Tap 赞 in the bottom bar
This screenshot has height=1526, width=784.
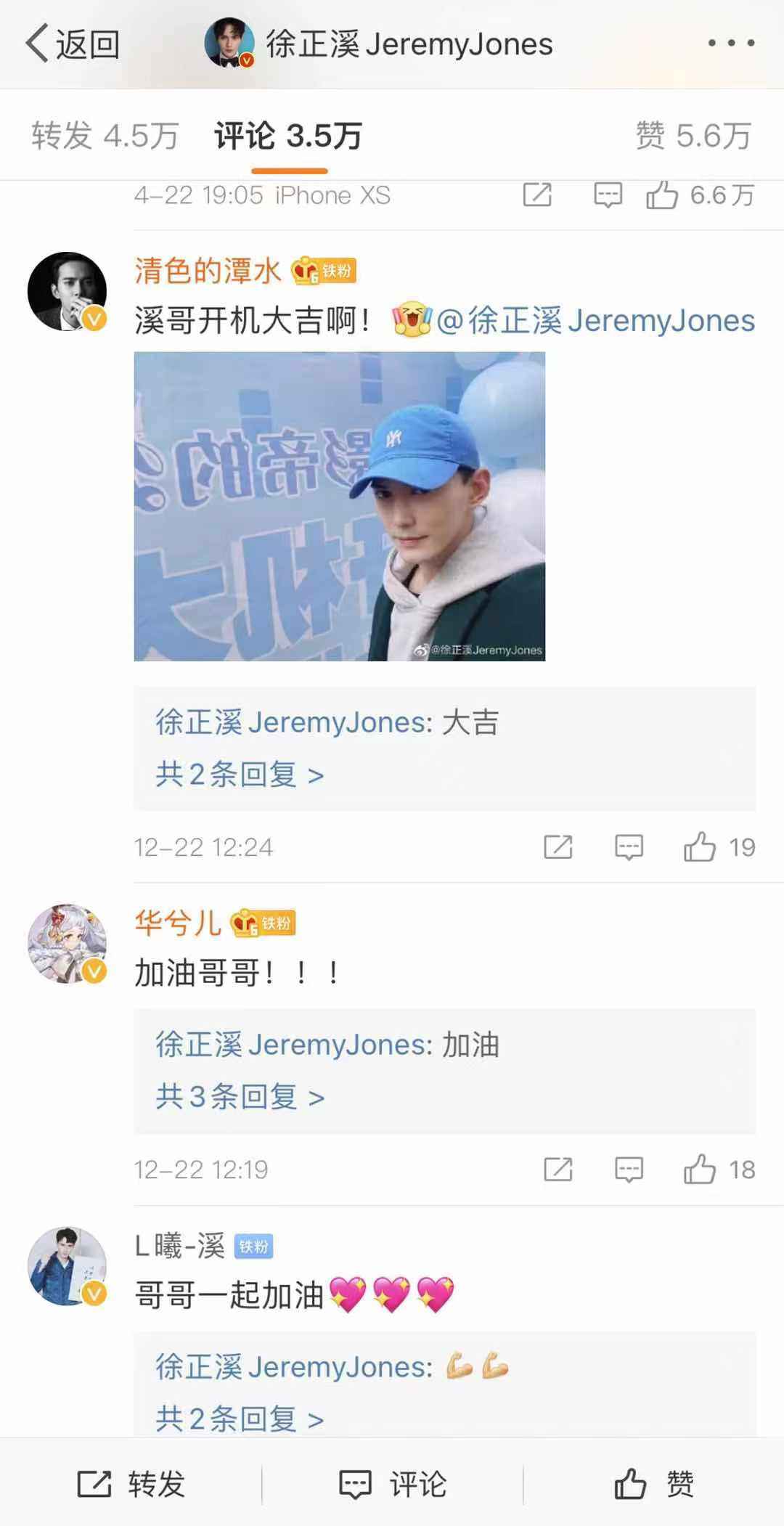(x=653, y=1484)
